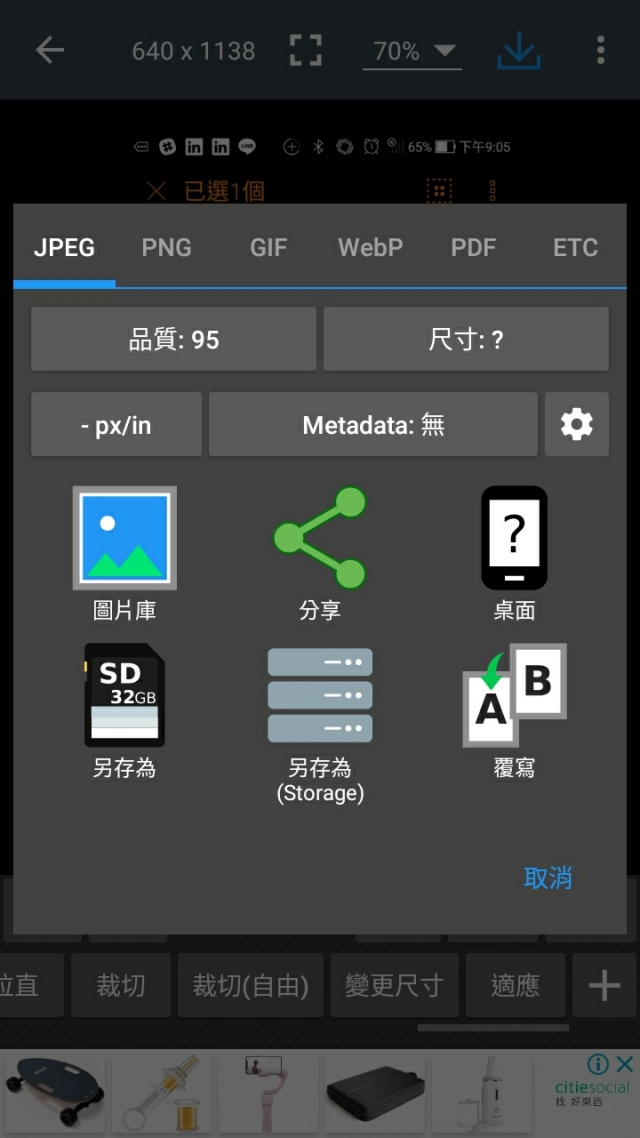Open the gear settings icon
This screenshot has width=640, height=1138.
pos(577,425)
